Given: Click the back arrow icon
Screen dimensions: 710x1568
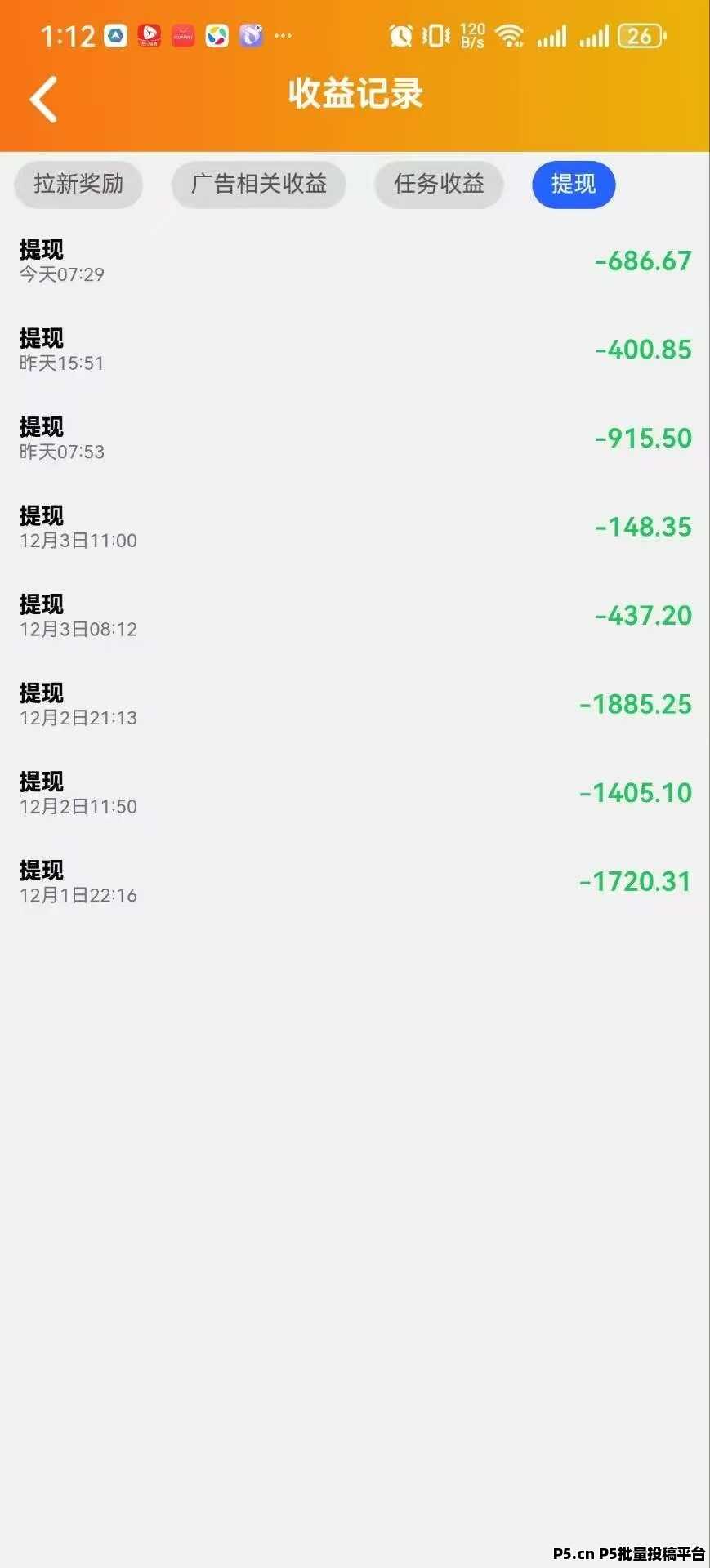Looking at the screenshot, I should pyautogui.click(x=42, y=96).
